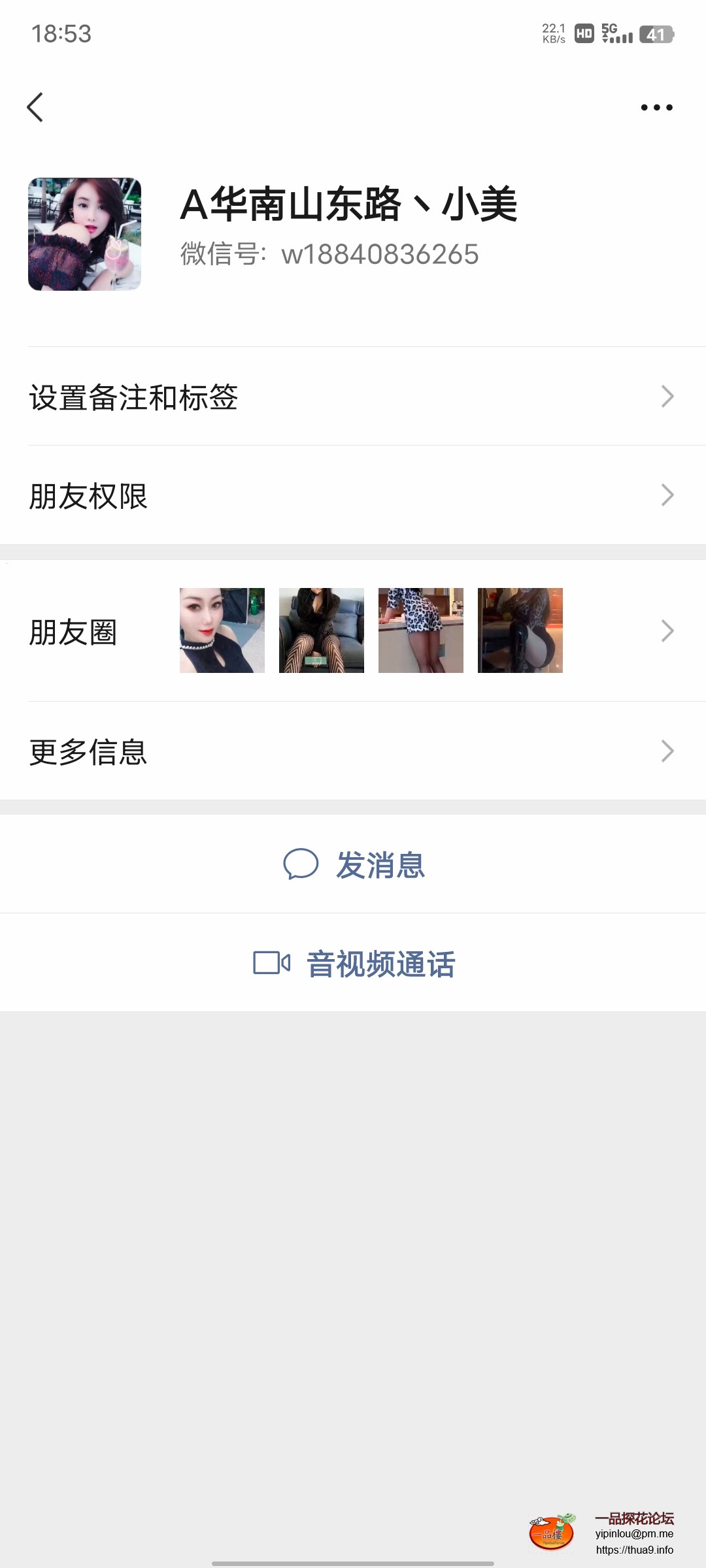Tap the back arrow to return

click(x=36, y=107)
